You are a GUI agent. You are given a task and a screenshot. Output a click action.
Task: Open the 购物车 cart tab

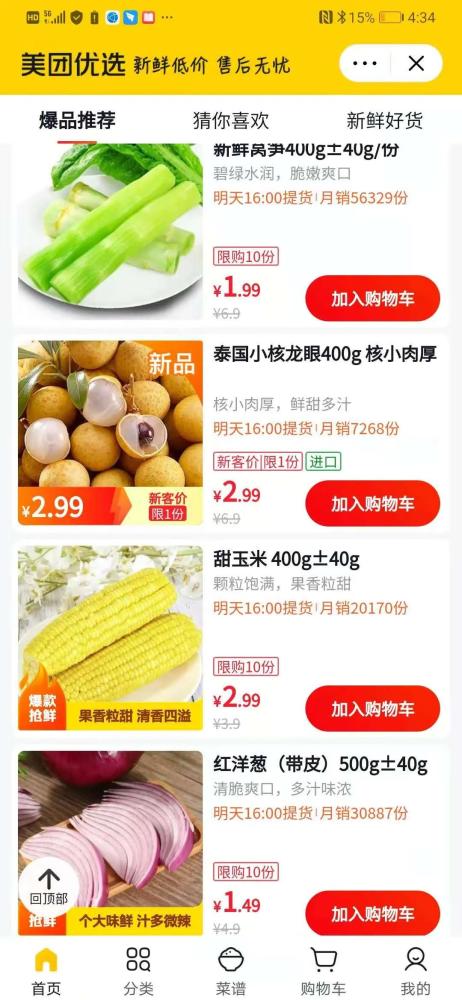[x=323, y=971]
